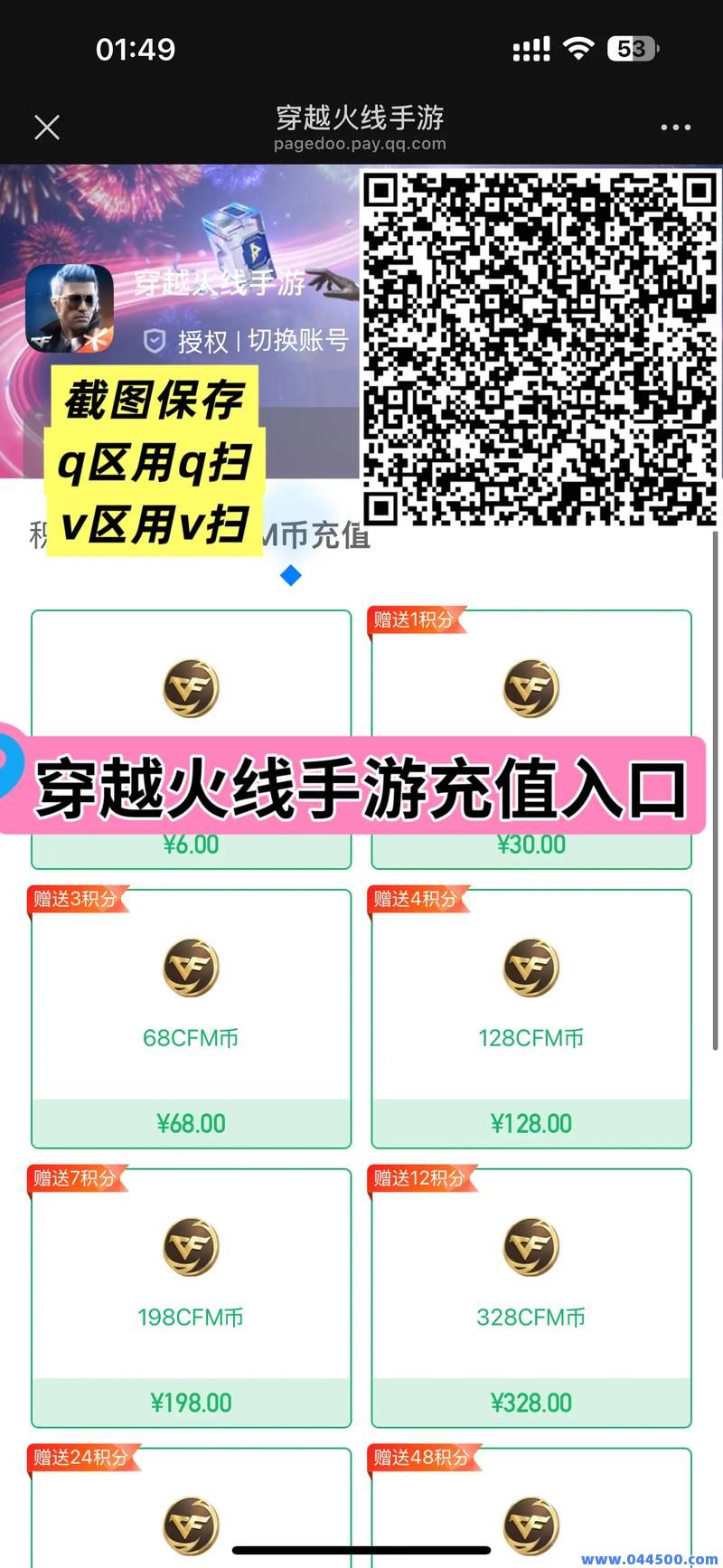Tap the 赠送1积分 bonus ribbon
This screenshot has height=1568, width=723.
(x=416, y=621)
